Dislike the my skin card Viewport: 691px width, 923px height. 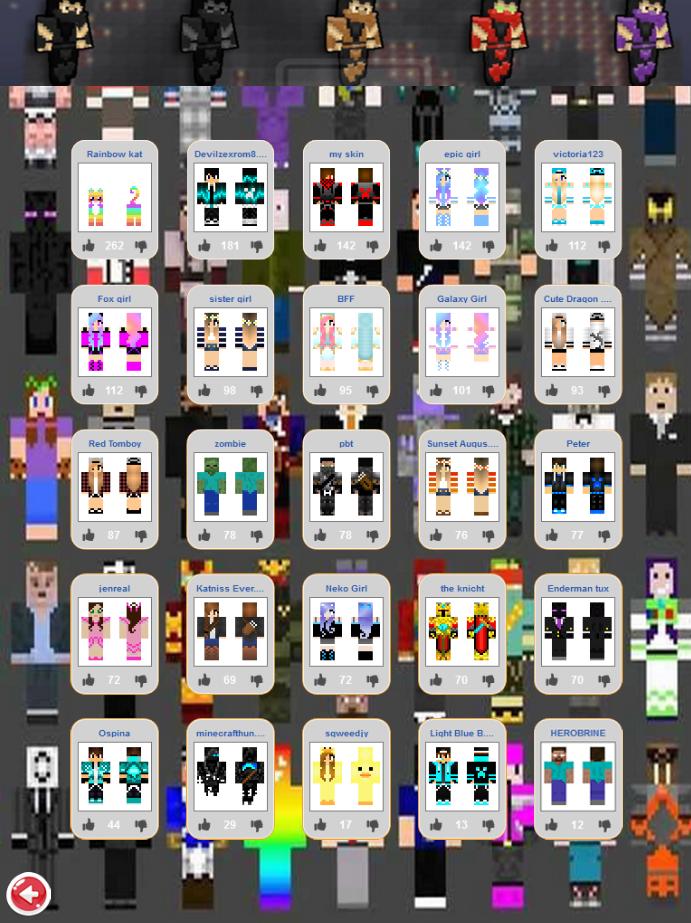click(373, 245)
